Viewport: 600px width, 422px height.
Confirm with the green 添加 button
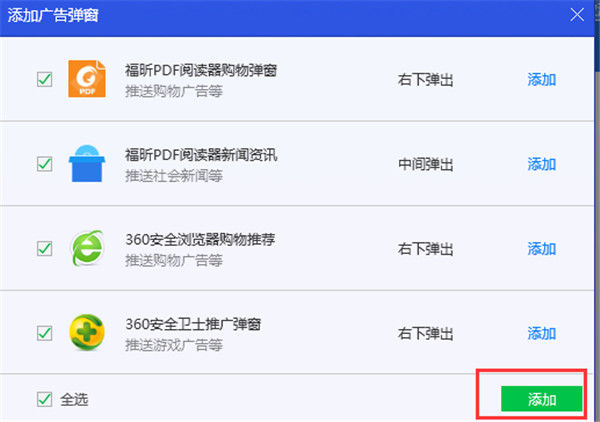[x=541, y=399]
